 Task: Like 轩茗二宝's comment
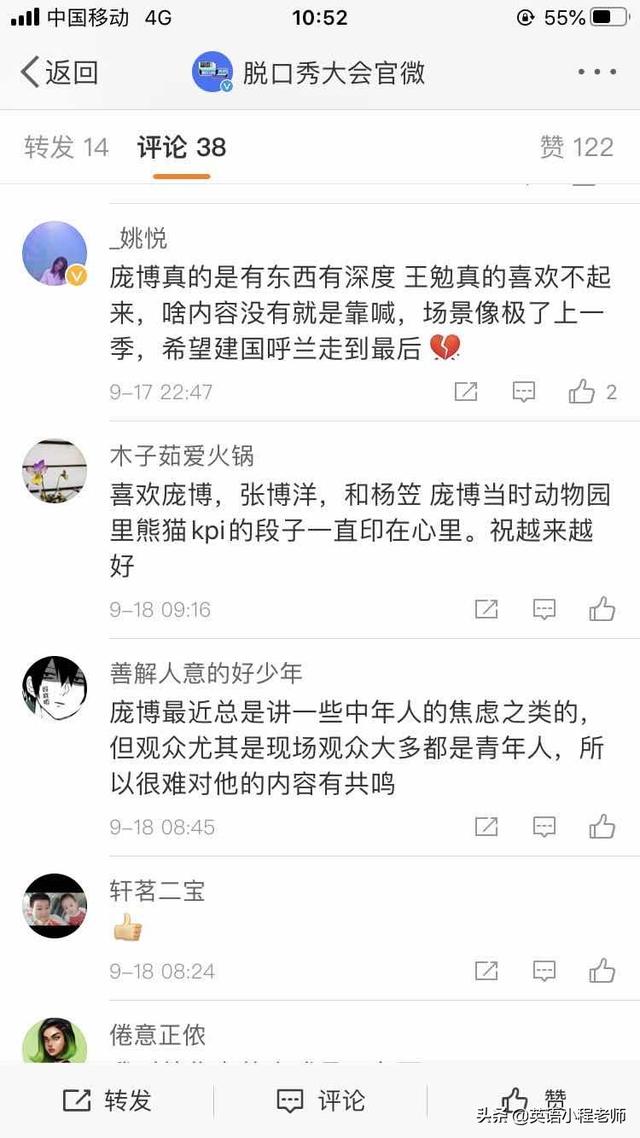pos(602,970)
